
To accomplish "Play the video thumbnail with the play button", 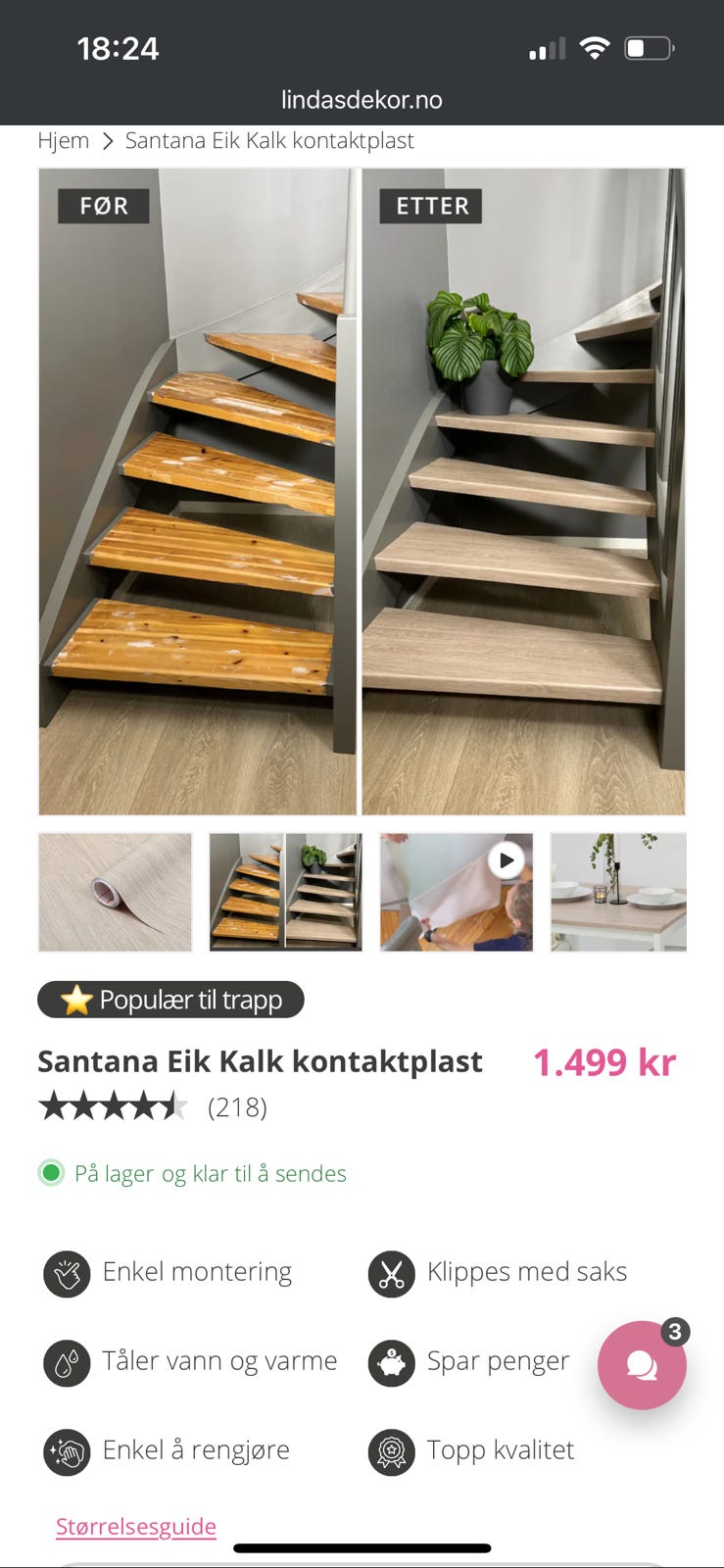I will pyautogui.click(x=506, y=859).
